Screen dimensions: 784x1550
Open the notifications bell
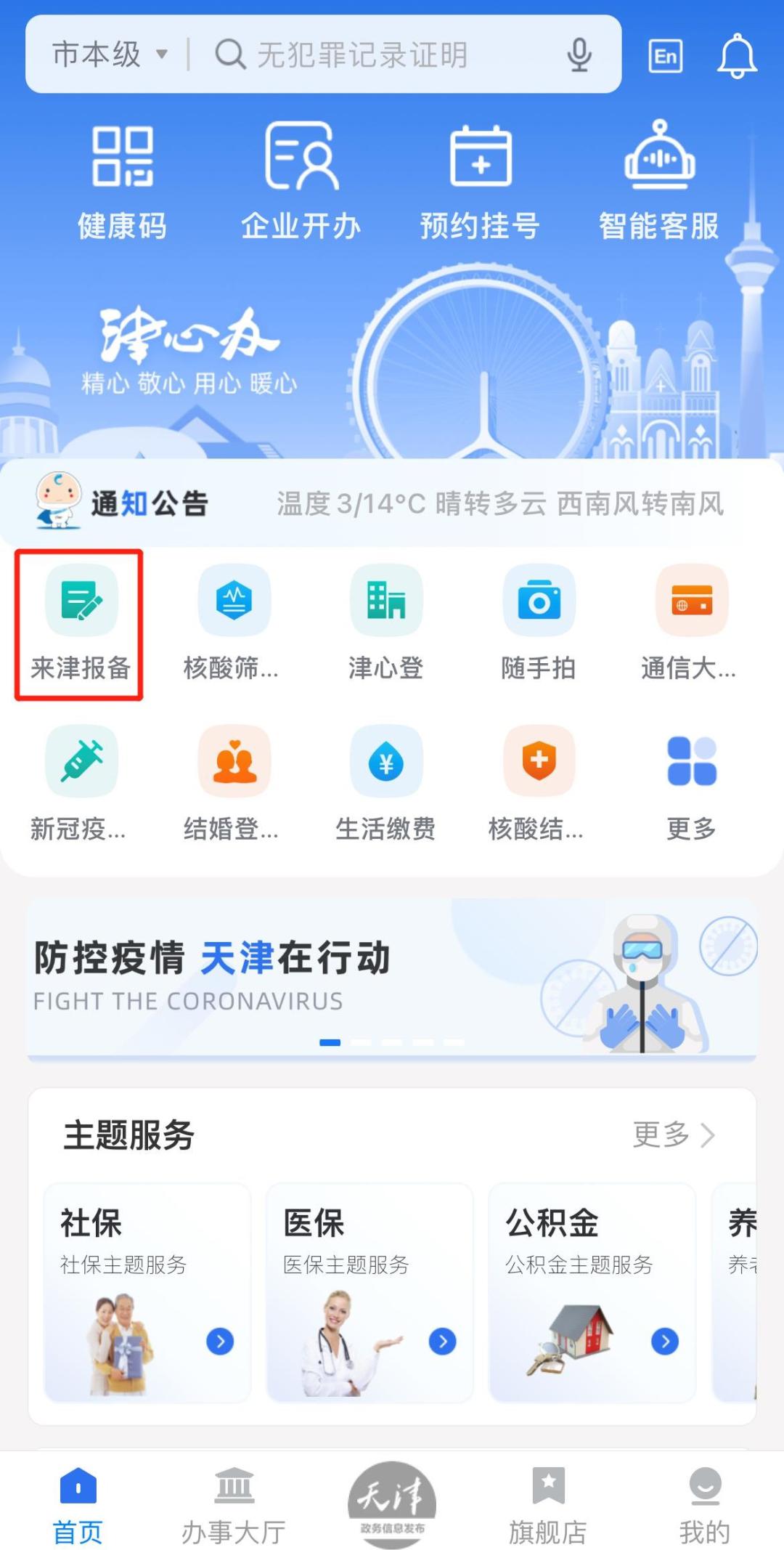(736, 56)
